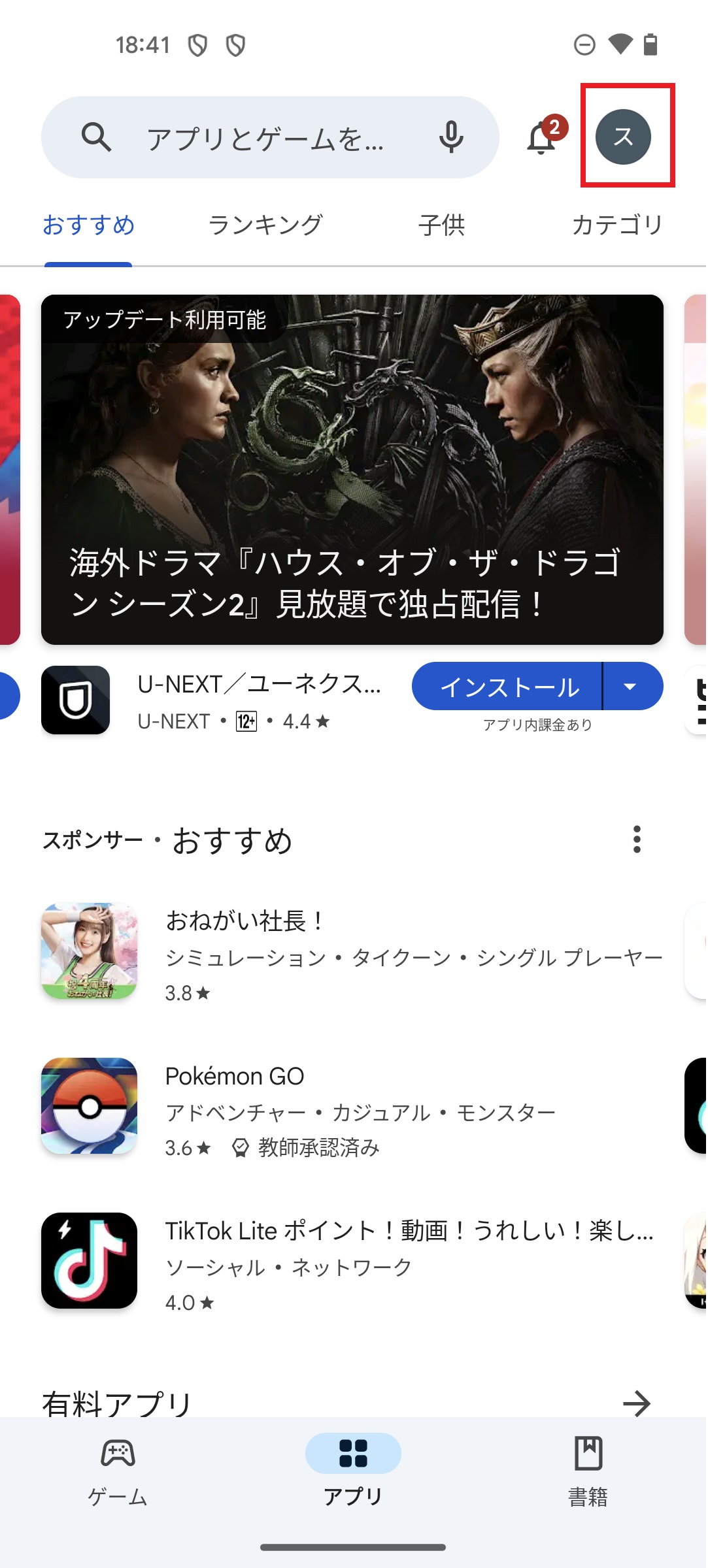This screenshot has height=1568, width=708.
Task: Install the U-NEXT app
Action: pyautogui.click(x=507, y=687)
